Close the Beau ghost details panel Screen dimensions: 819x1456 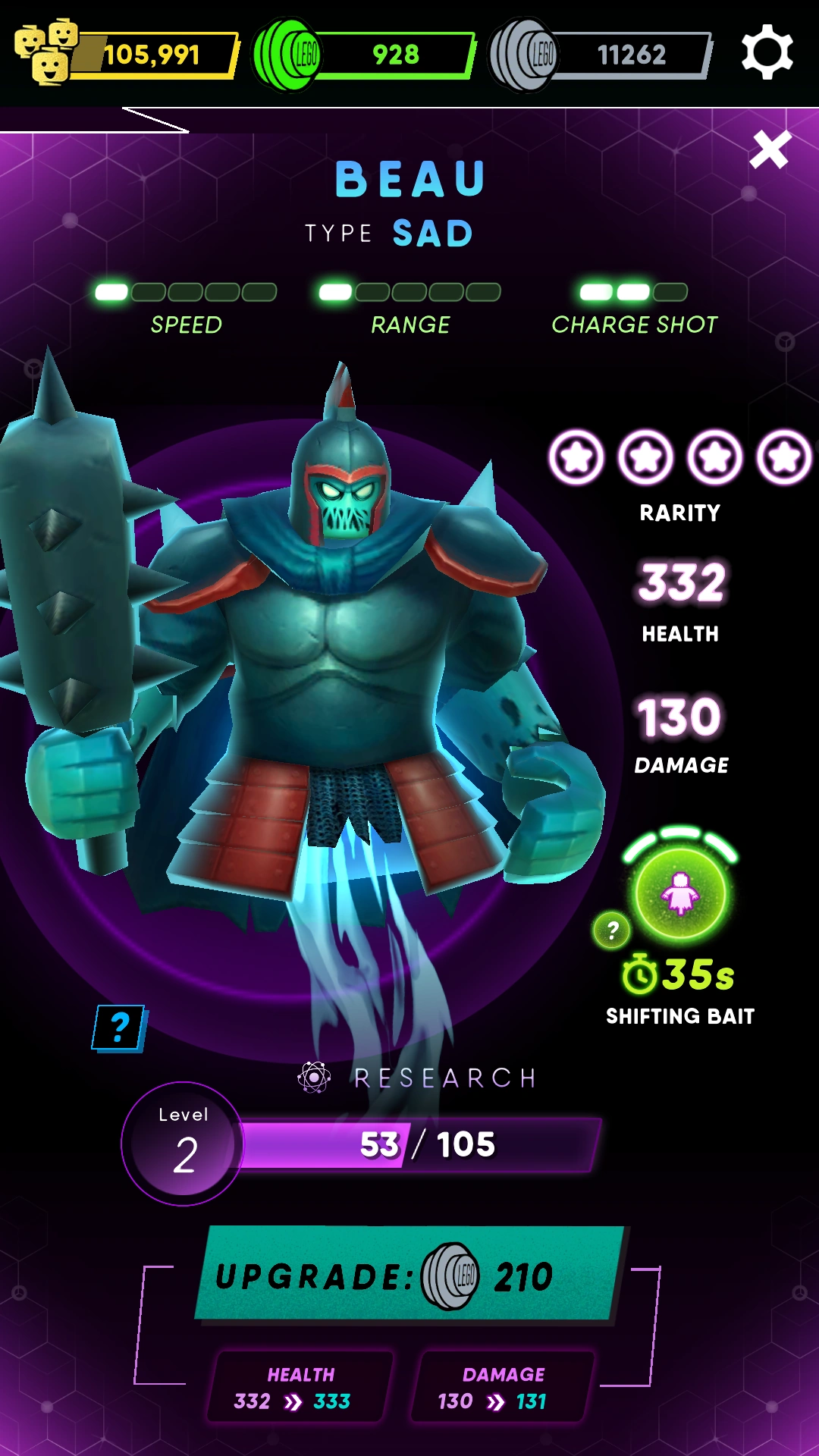tap(770, 149)
